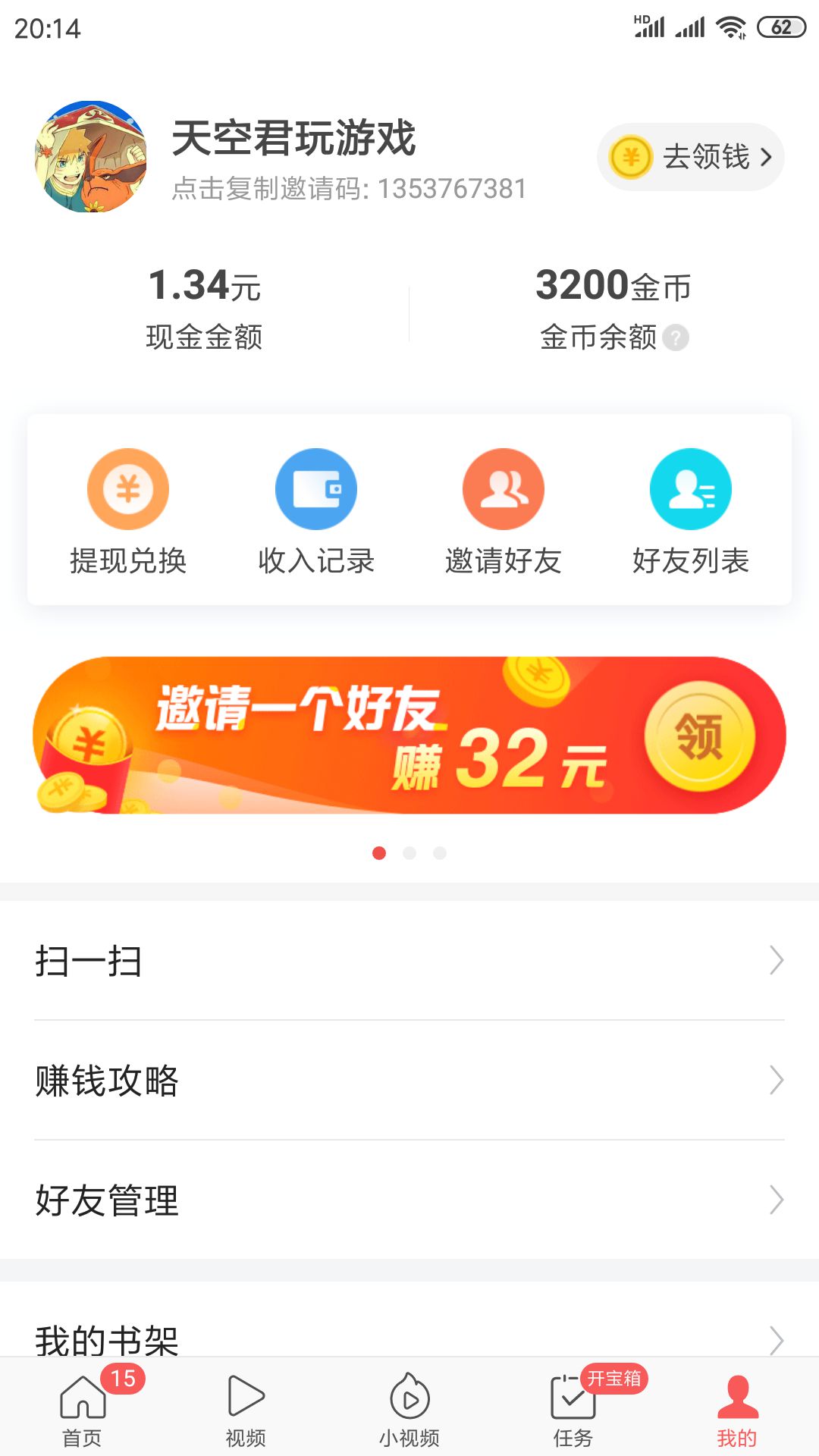Copy invite code 1353767381
The width and height of the screenshot is (819, 1456).
[x=347, y=189]
